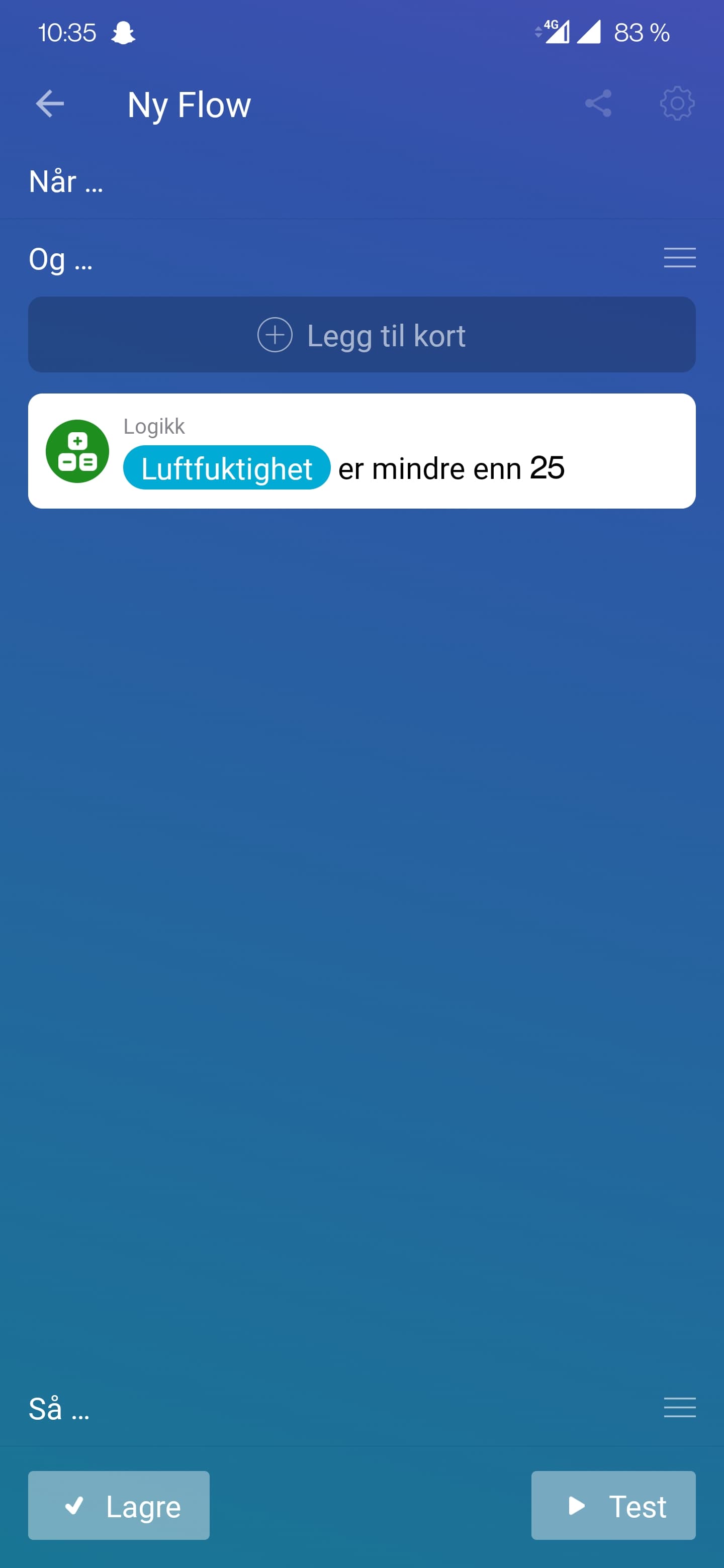Tap Legg til kort button
The image size is (724, 1568).
(x=361, y=335)
